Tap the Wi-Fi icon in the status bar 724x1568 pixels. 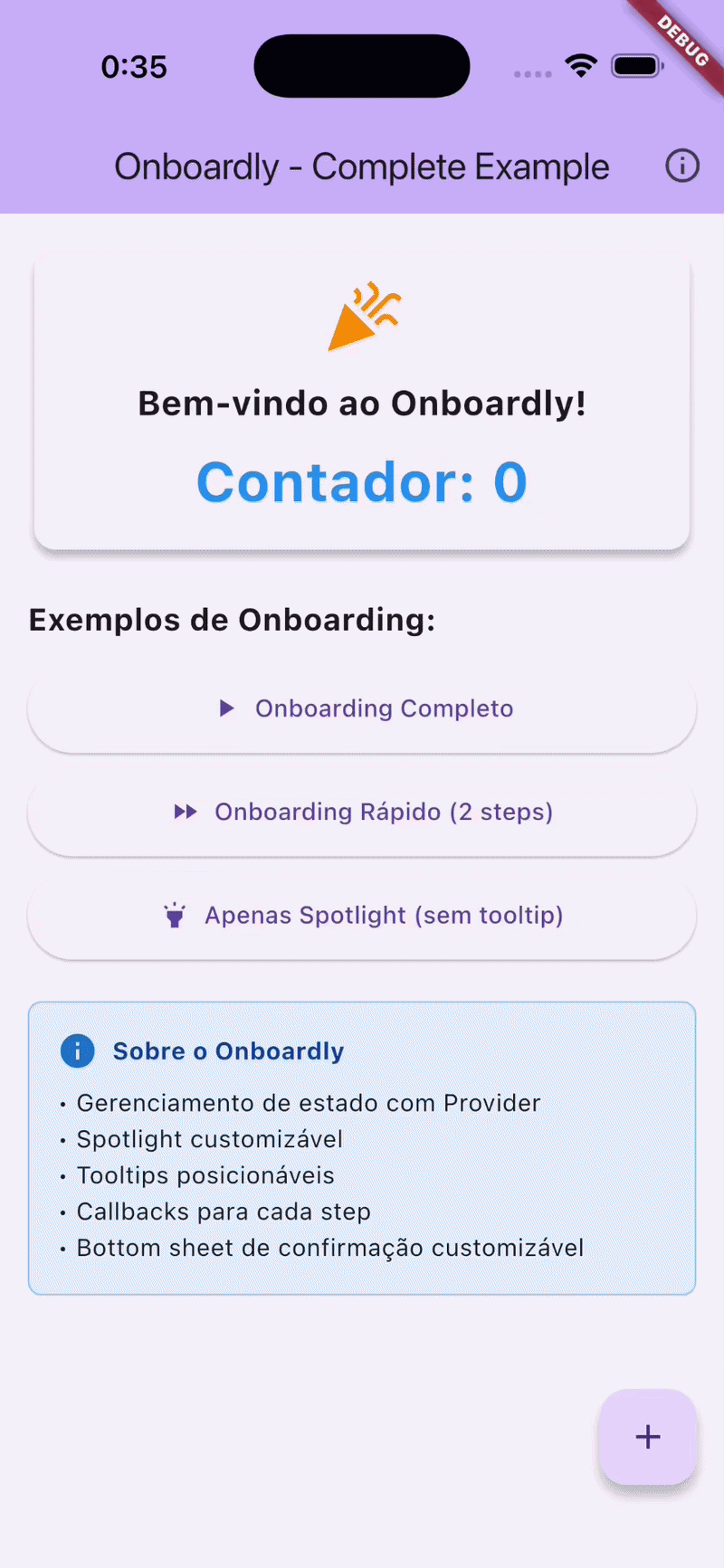click(x=581, y=65)
